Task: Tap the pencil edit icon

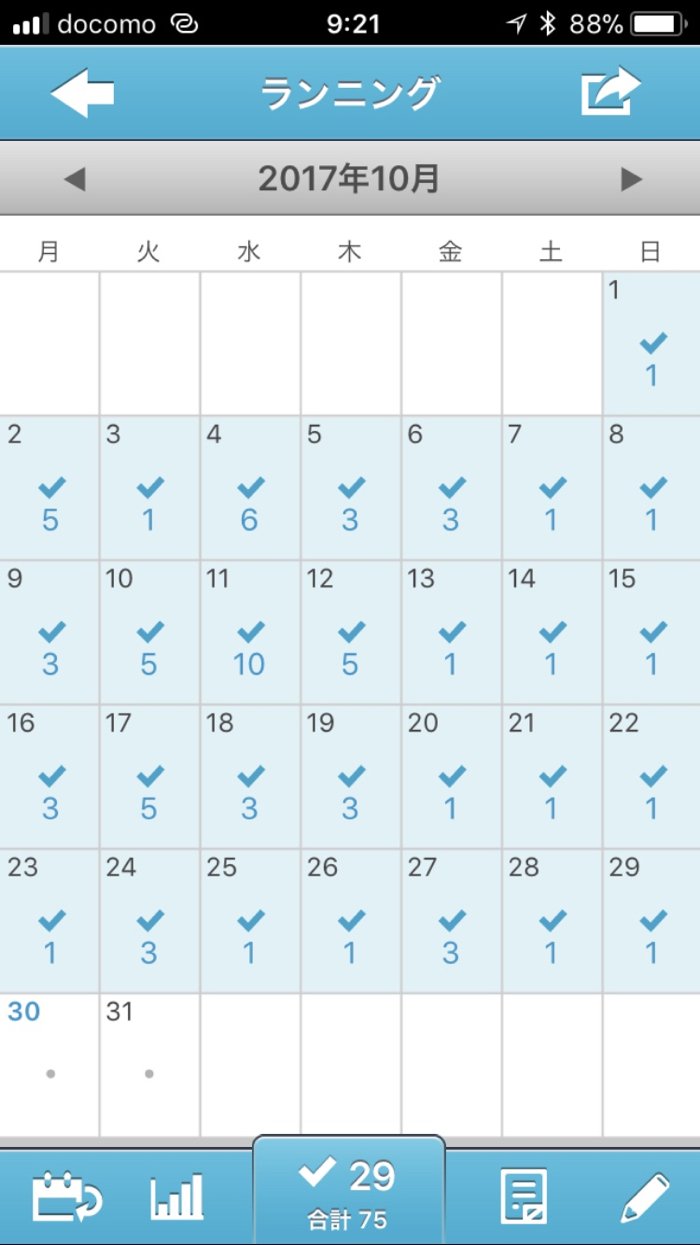Action: (644, 1196)
